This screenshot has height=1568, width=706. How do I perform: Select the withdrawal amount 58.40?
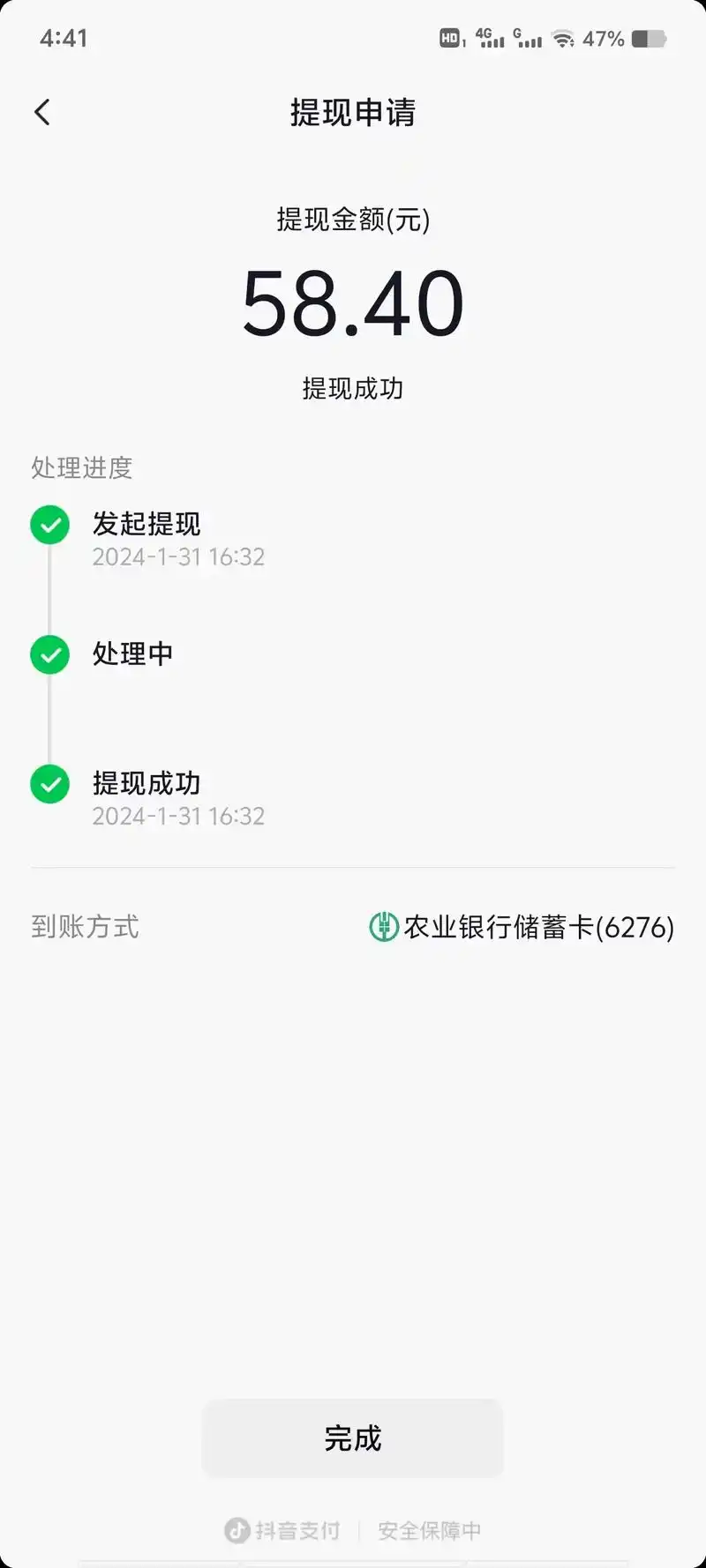point(353,302)
